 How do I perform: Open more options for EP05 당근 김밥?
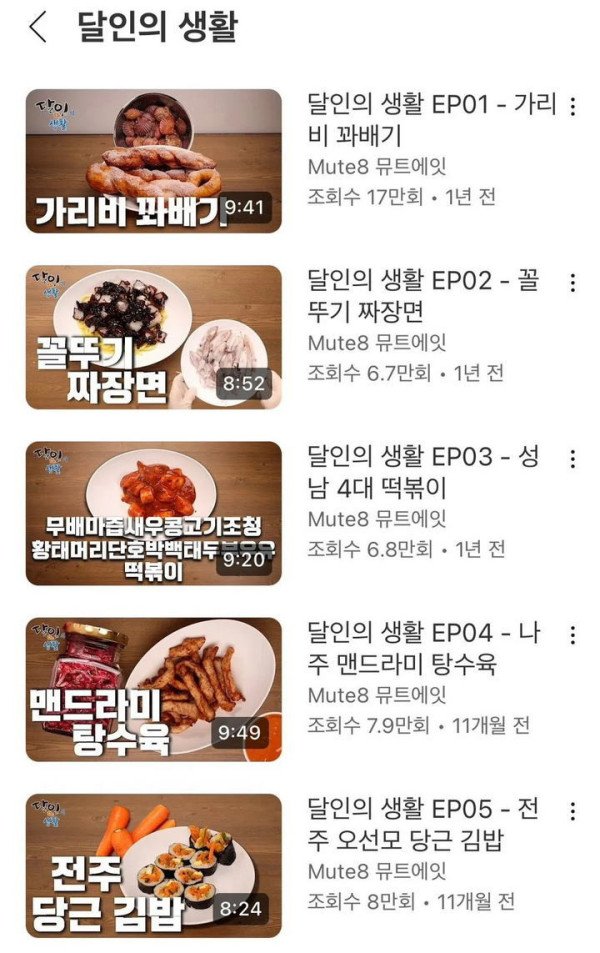point(572,811)
